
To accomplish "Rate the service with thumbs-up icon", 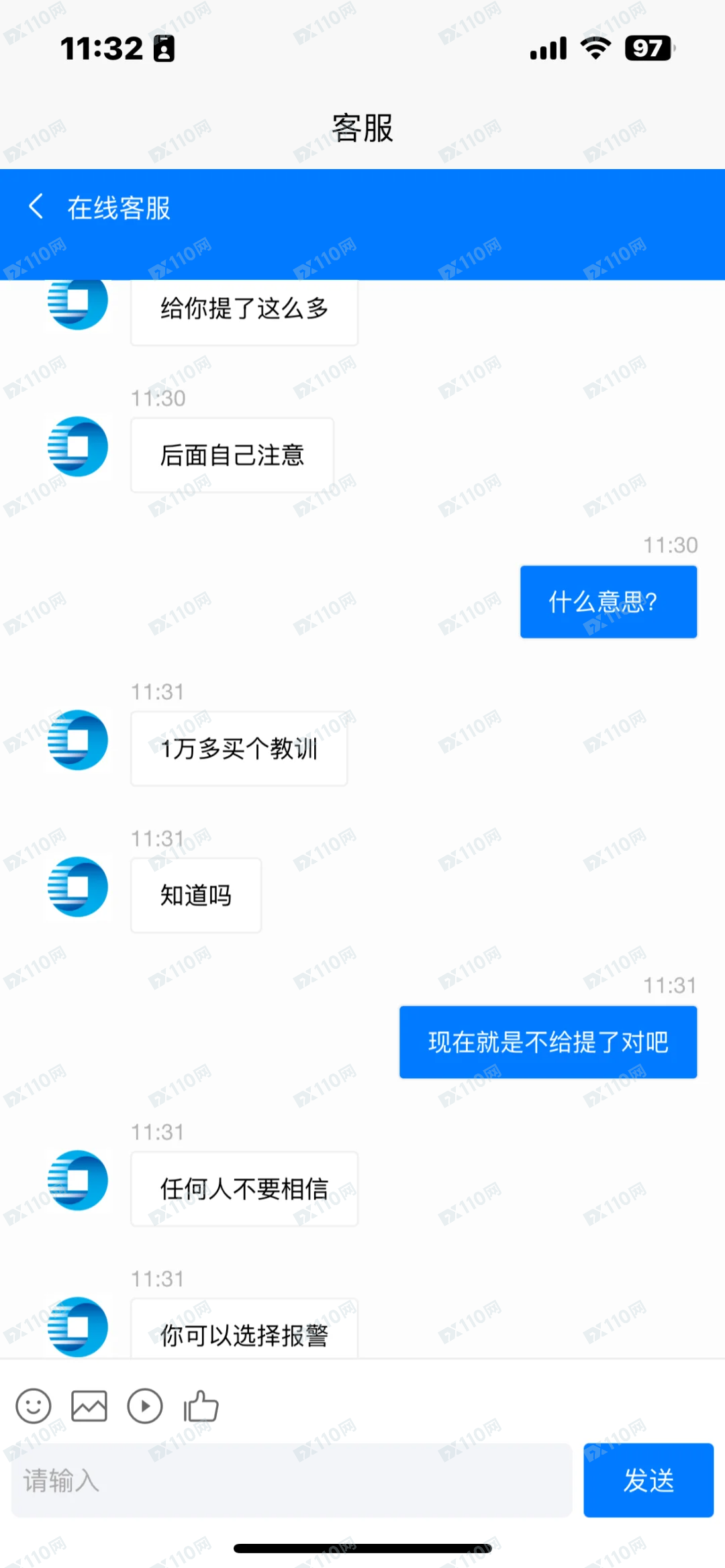I will click(201, 1406).
